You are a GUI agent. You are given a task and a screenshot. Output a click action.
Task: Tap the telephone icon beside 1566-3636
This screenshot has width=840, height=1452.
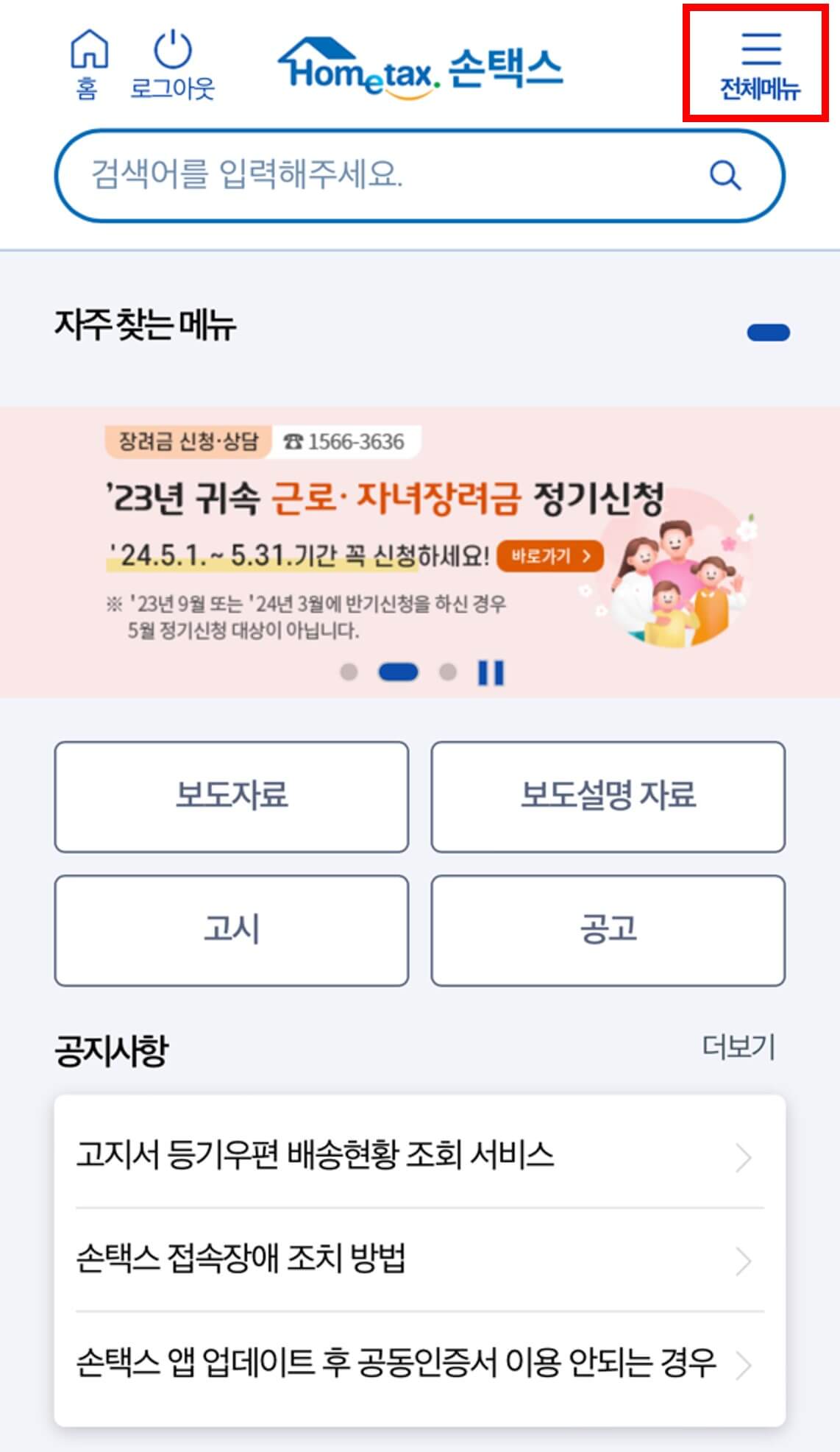click(x=293, y=441)
